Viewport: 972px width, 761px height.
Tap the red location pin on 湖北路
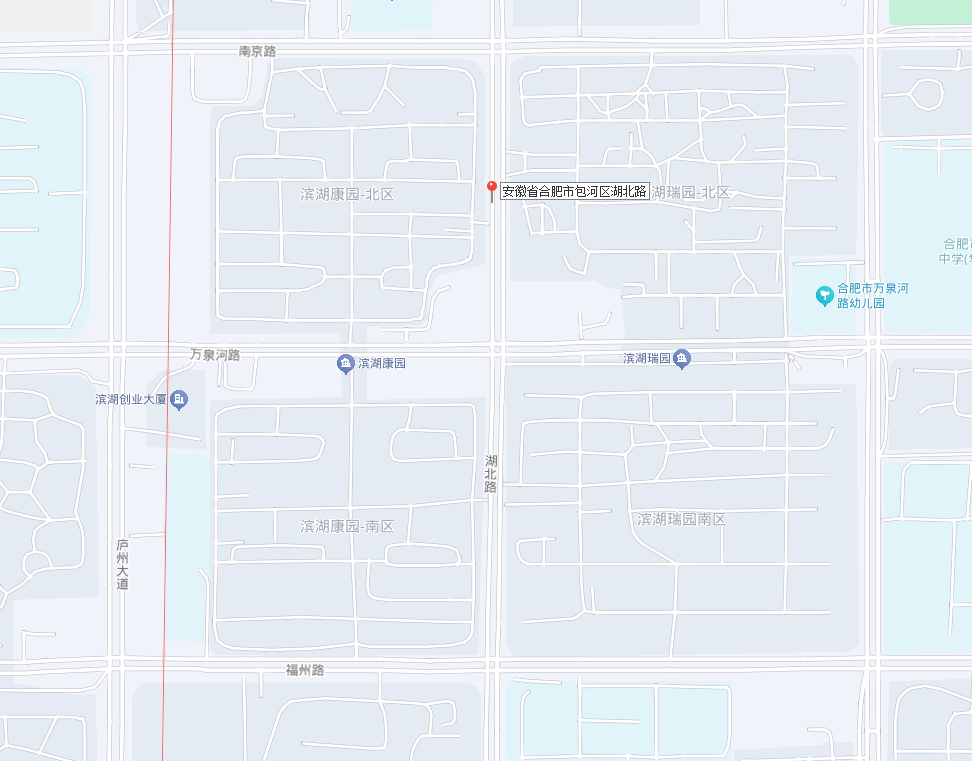pos(491,189)
